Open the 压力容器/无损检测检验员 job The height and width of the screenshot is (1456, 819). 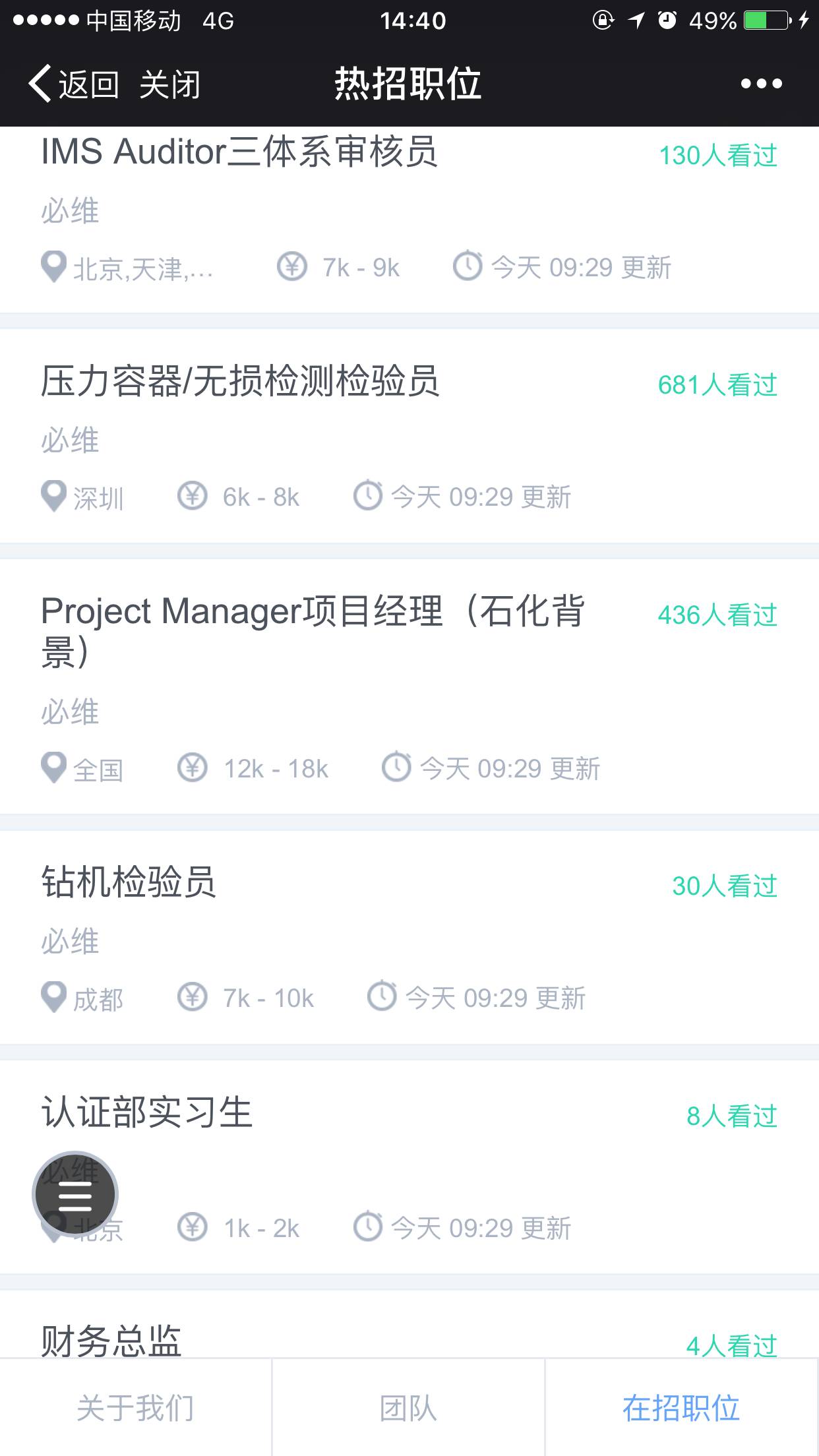pyautogui.click(x=409, y=436)
